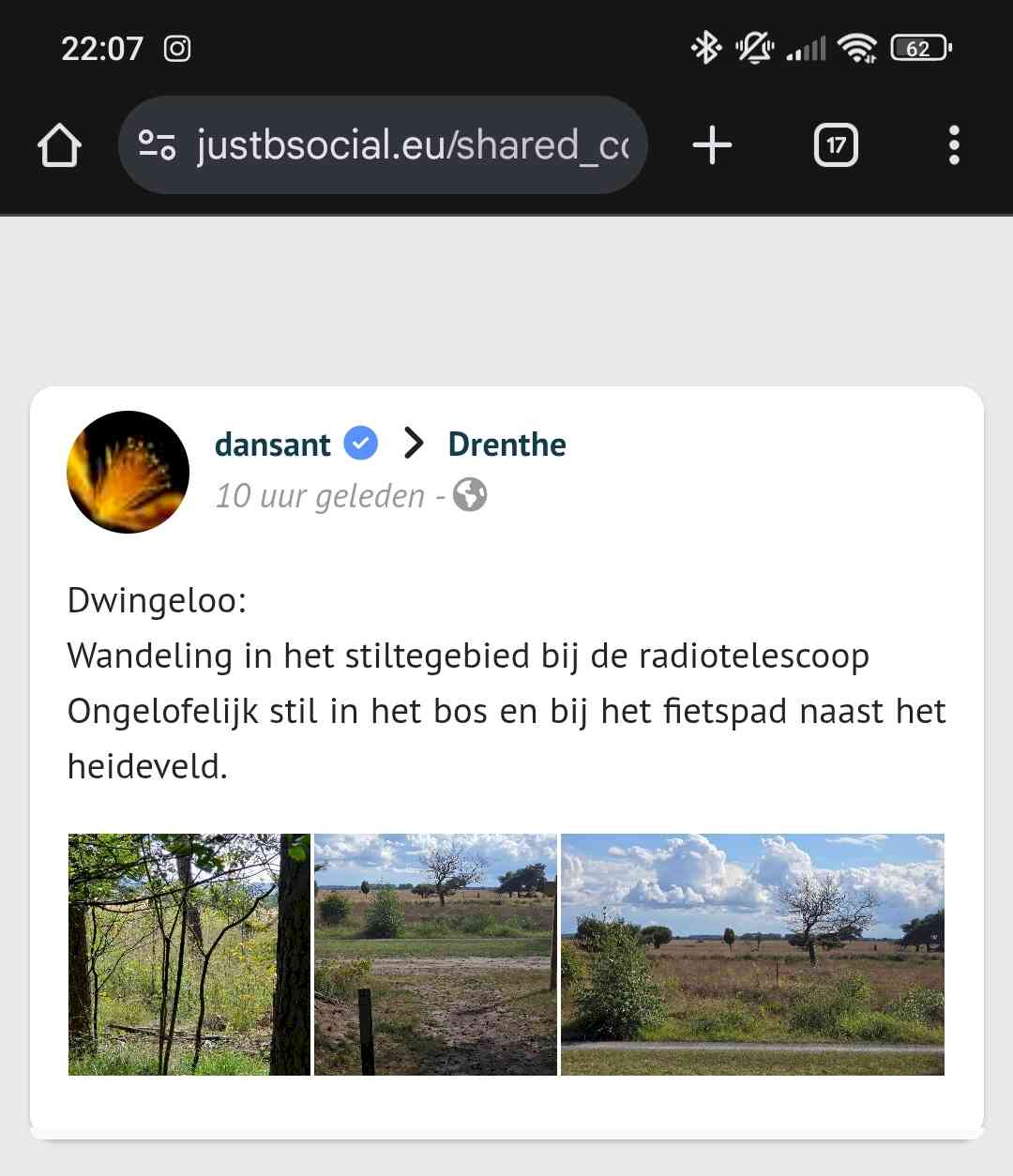Screen dimensions: 1013x1176
Task: Tap the justbsocial.eu address bar
Action: (x=413, y=145)
